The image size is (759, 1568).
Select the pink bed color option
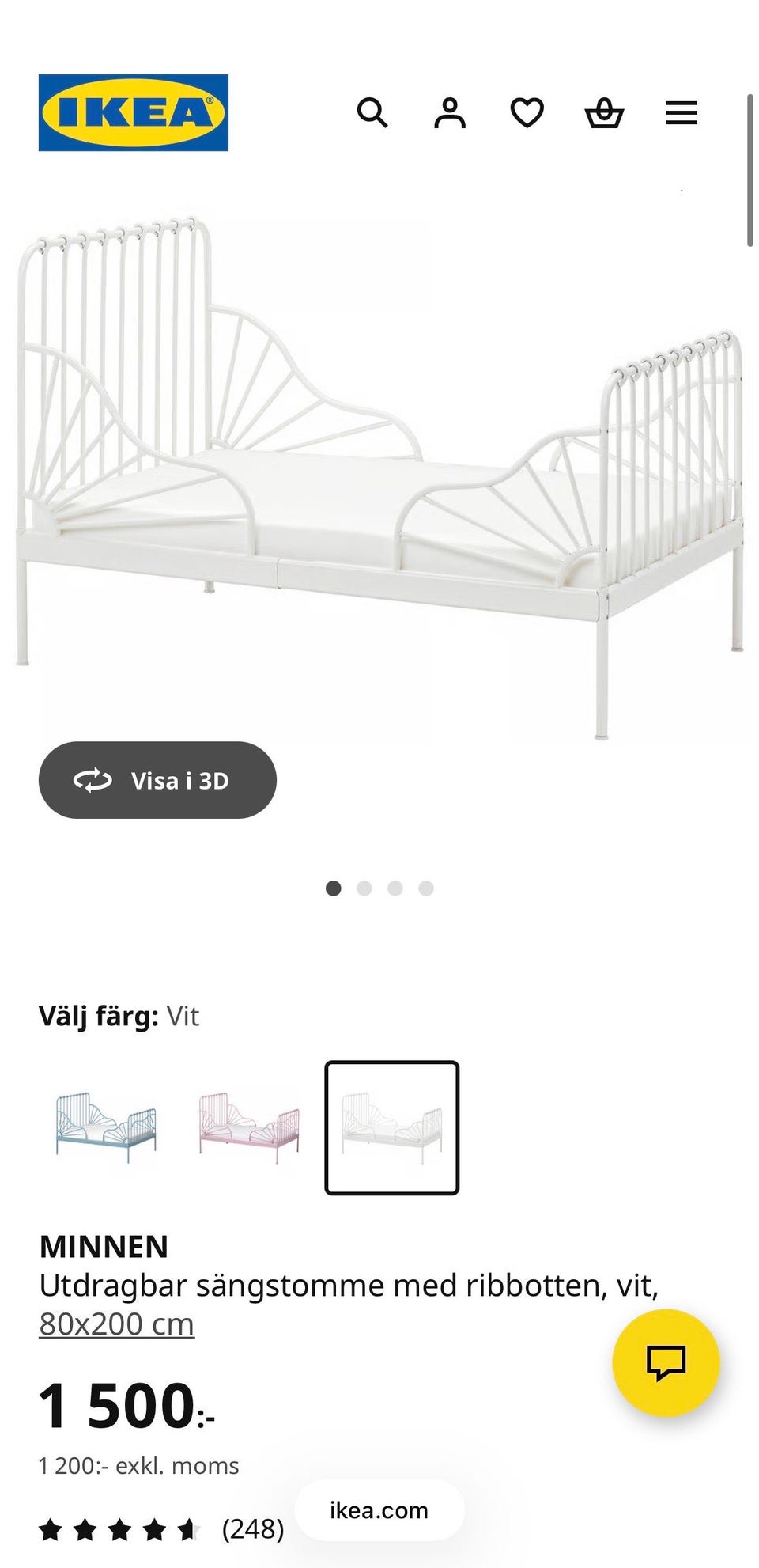click(x=249, y=1127)
